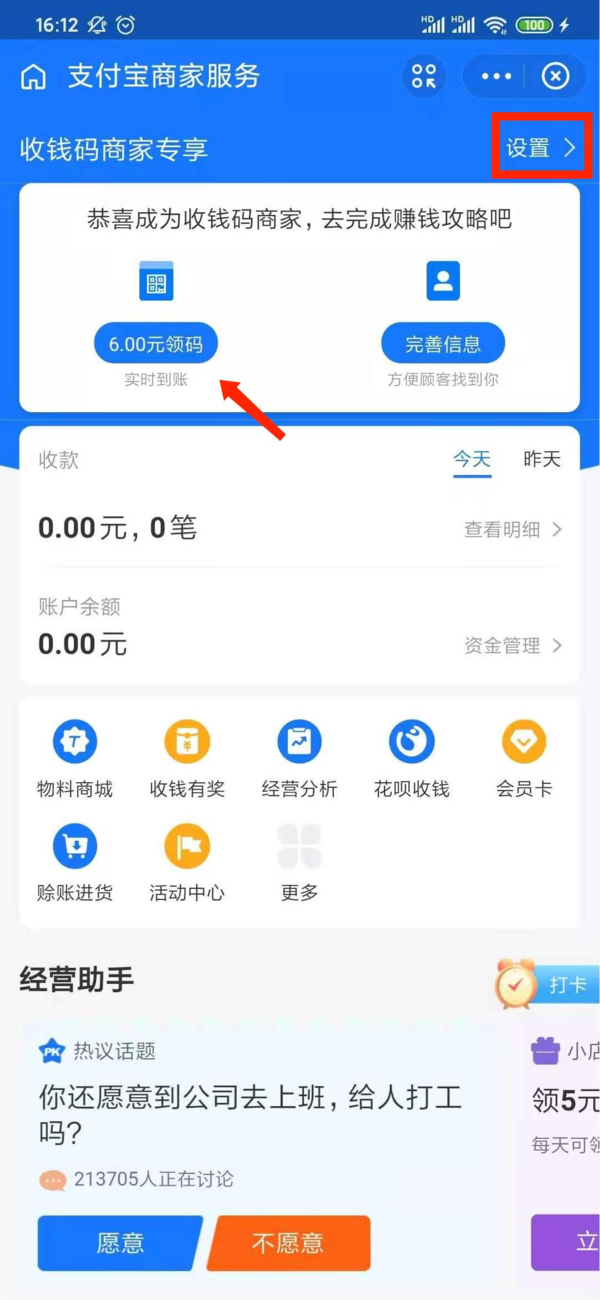
Task: Vote 愿意 on the hot topic
Action: tap(120, 1242)
